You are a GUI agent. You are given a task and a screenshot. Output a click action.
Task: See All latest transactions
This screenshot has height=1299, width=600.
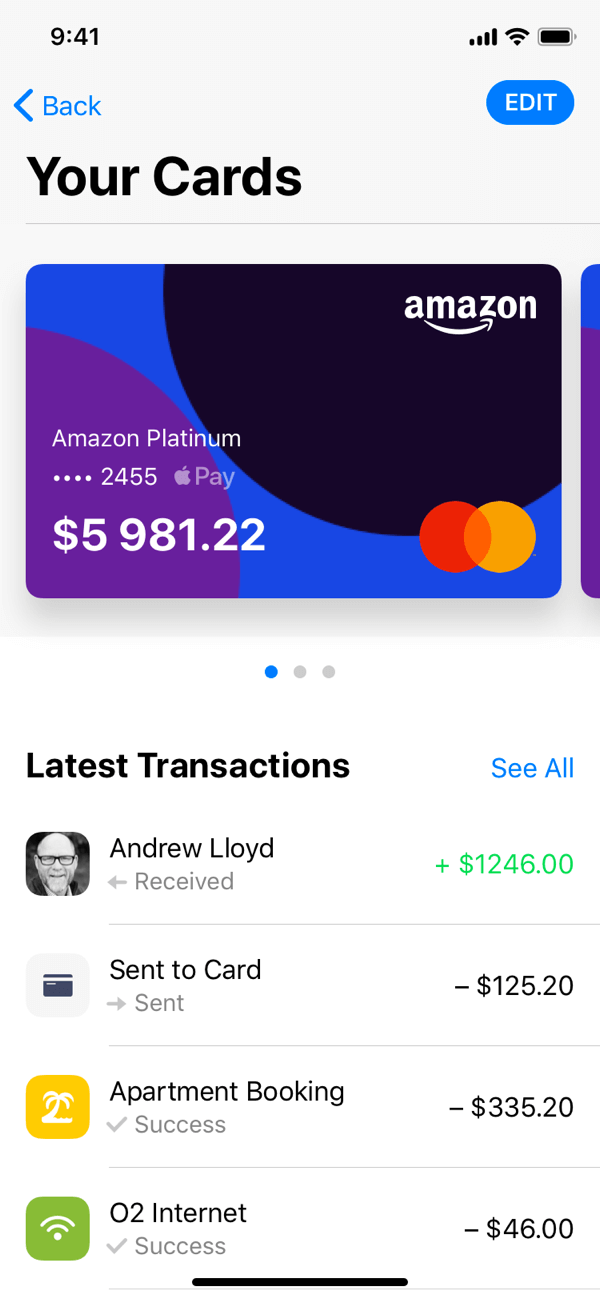[532, 768]
